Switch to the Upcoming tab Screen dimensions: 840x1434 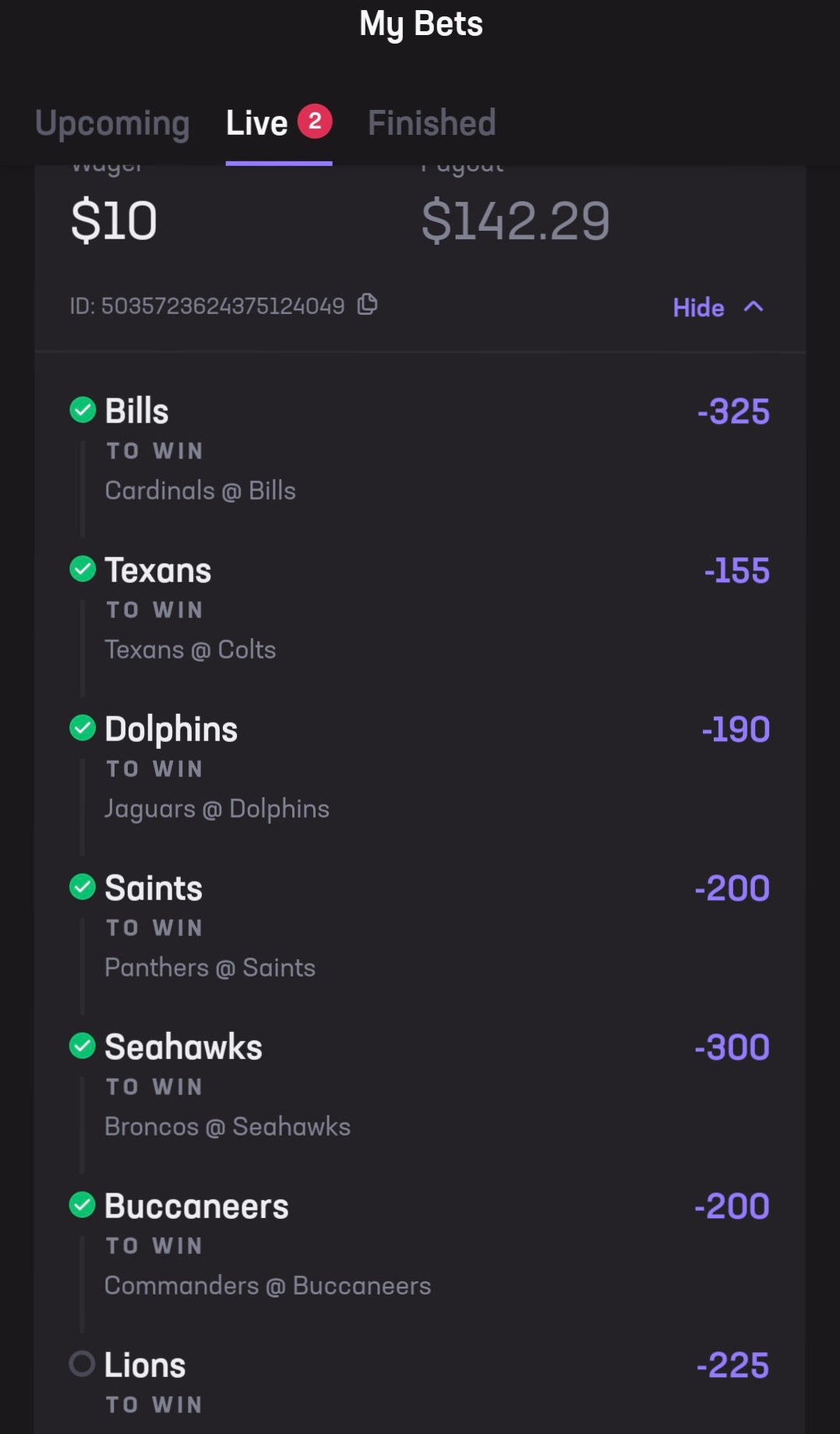[112, 123]
